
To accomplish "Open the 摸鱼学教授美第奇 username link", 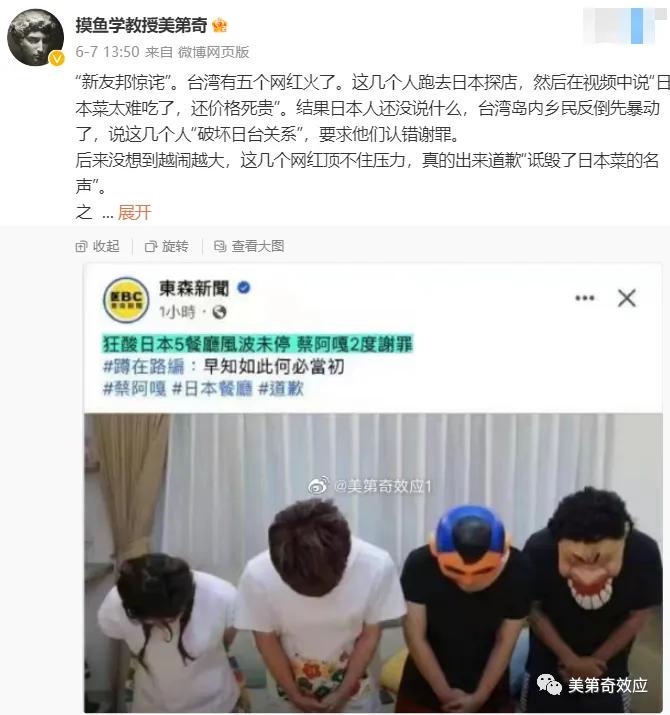I will (x=142, y=25).
